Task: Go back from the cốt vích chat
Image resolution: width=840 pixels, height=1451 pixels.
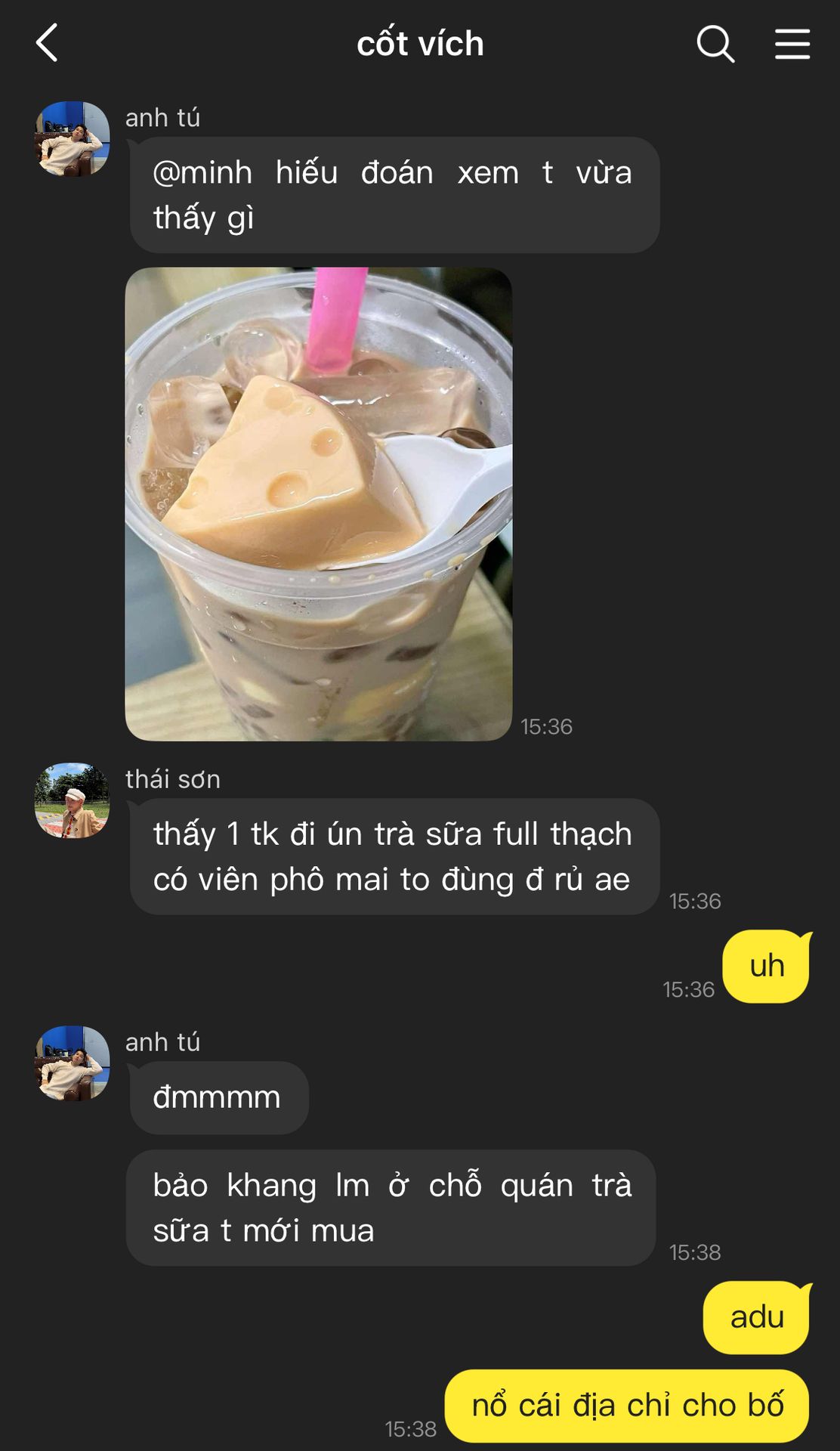Action: pos(47,43)
